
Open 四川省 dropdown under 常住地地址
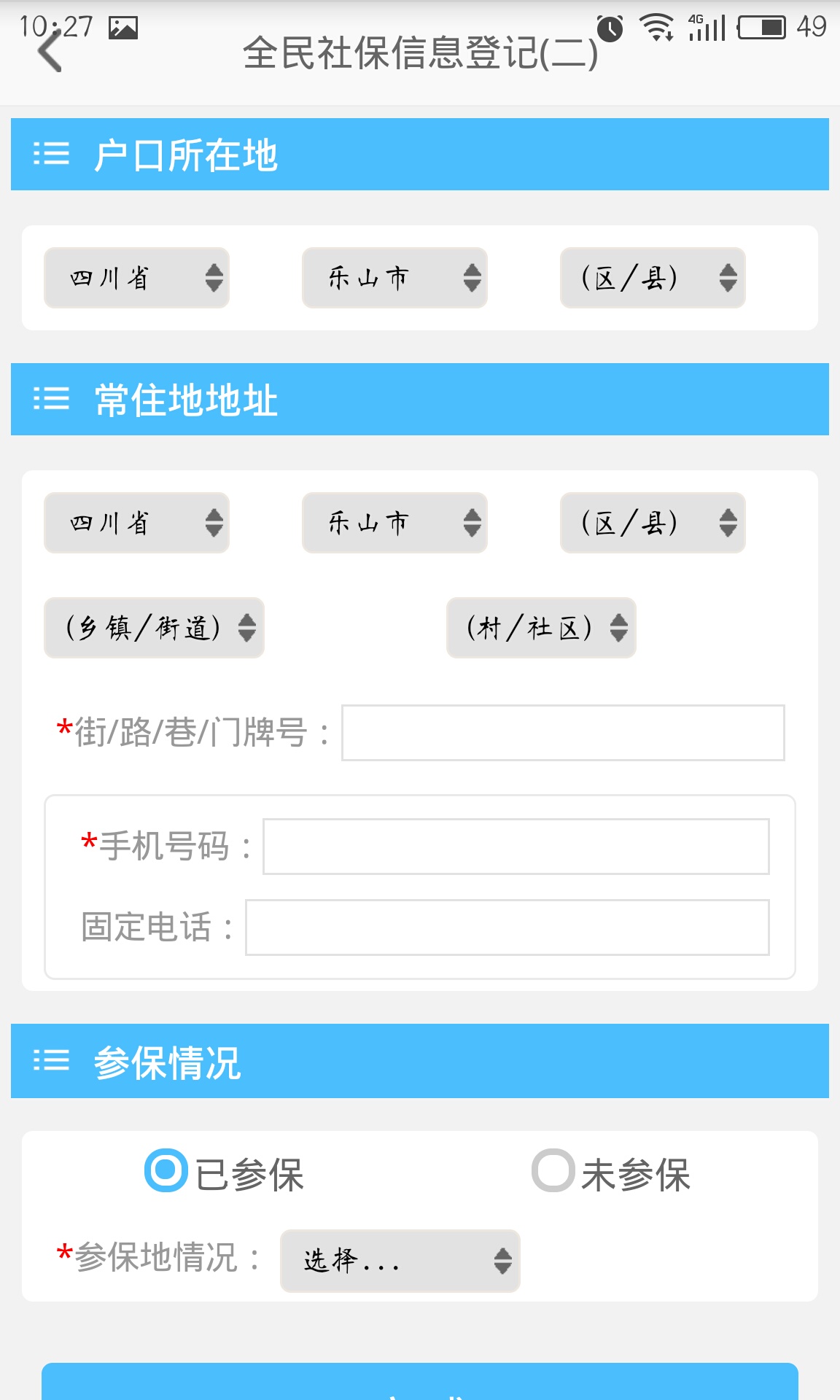[136, 523]
